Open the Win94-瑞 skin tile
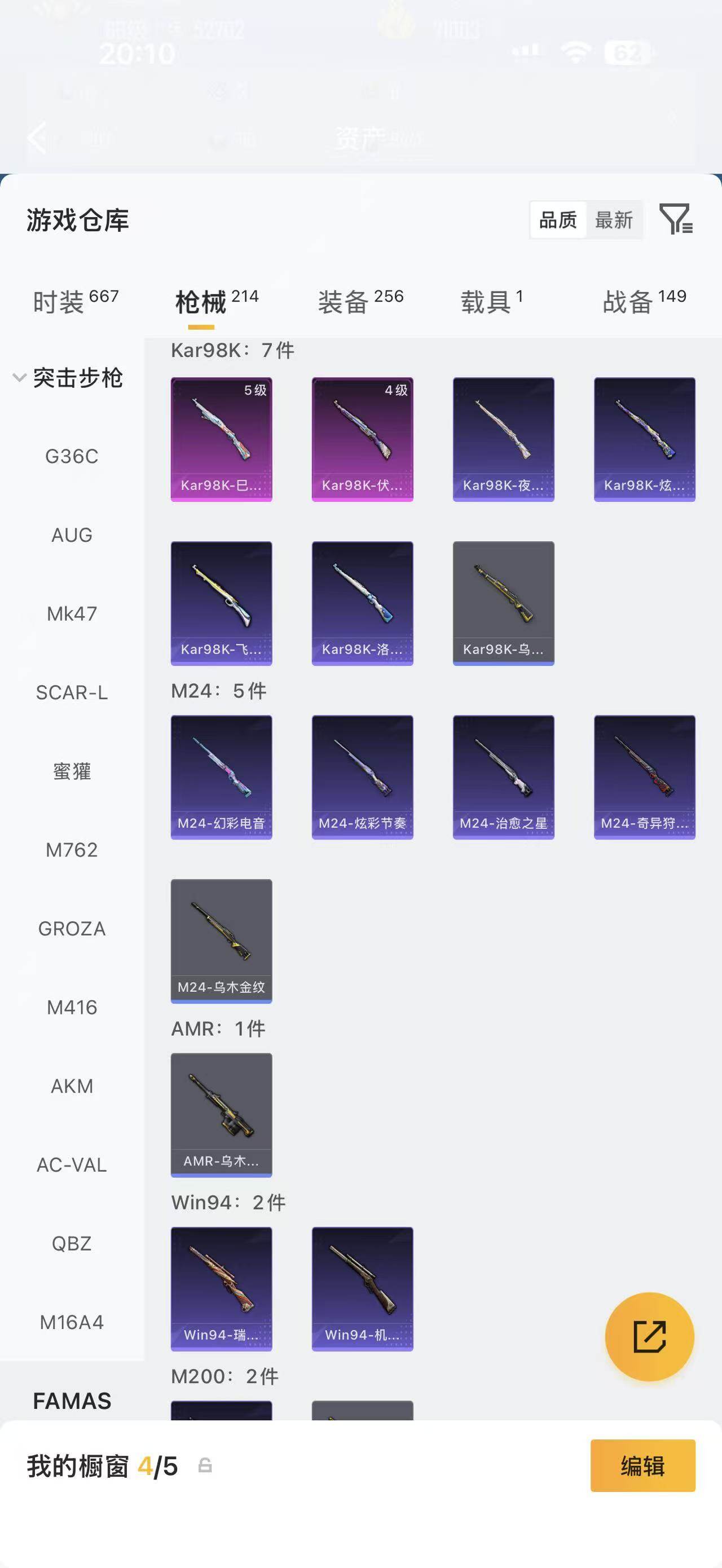This screenshot has height=1568, width=722. [222, 1289]
